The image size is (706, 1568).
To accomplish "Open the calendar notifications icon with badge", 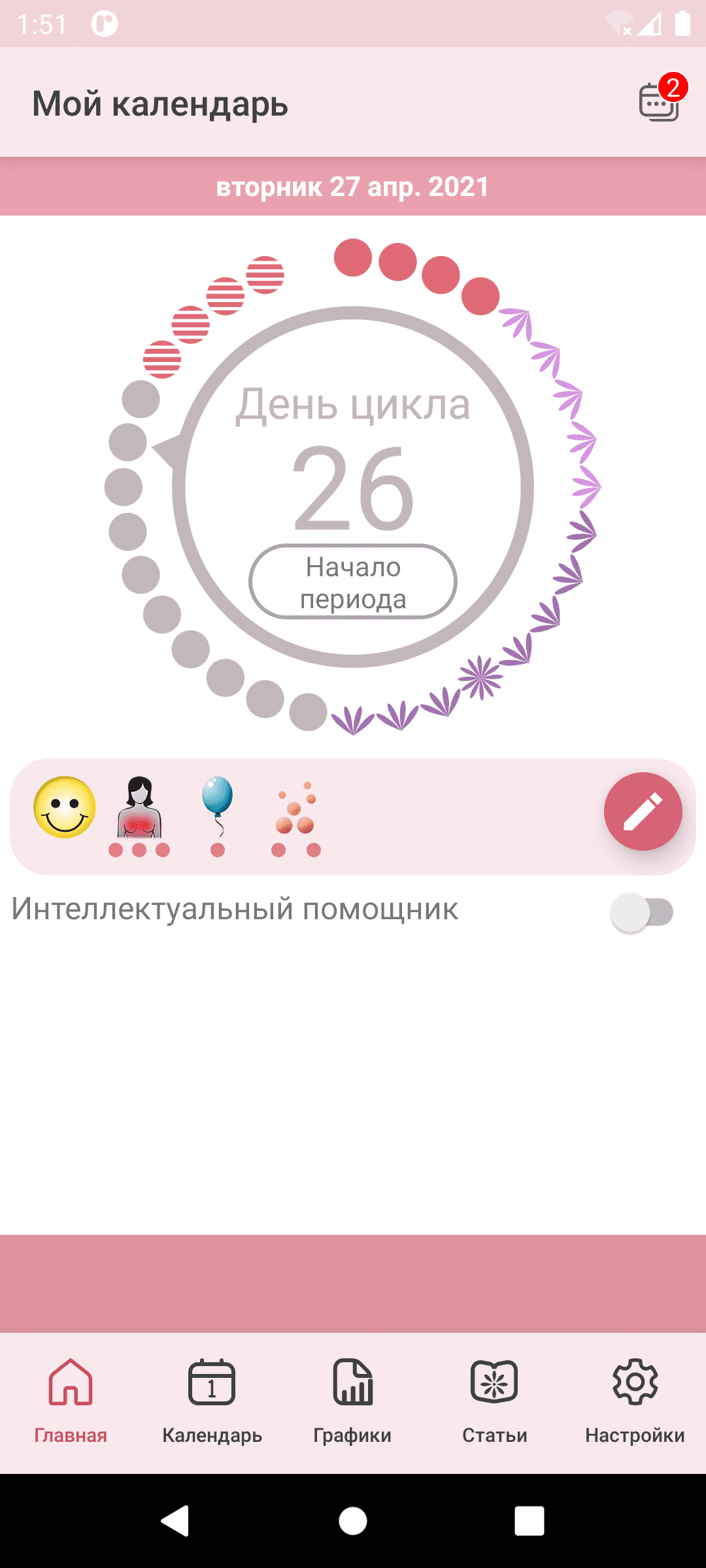I will click(x=660, y=102).
